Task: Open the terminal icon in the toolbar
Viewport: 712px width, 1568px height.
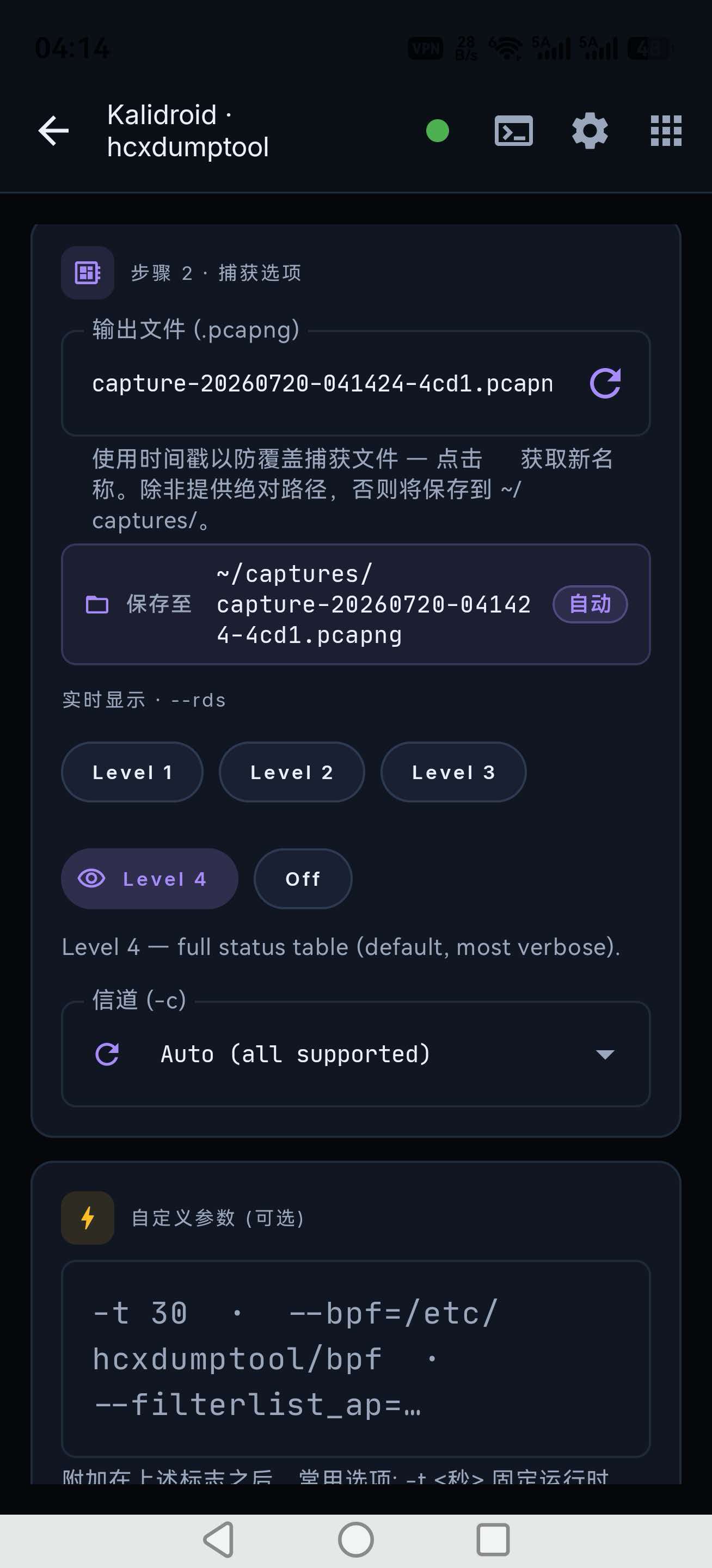Action: click(x=514, y=131)
